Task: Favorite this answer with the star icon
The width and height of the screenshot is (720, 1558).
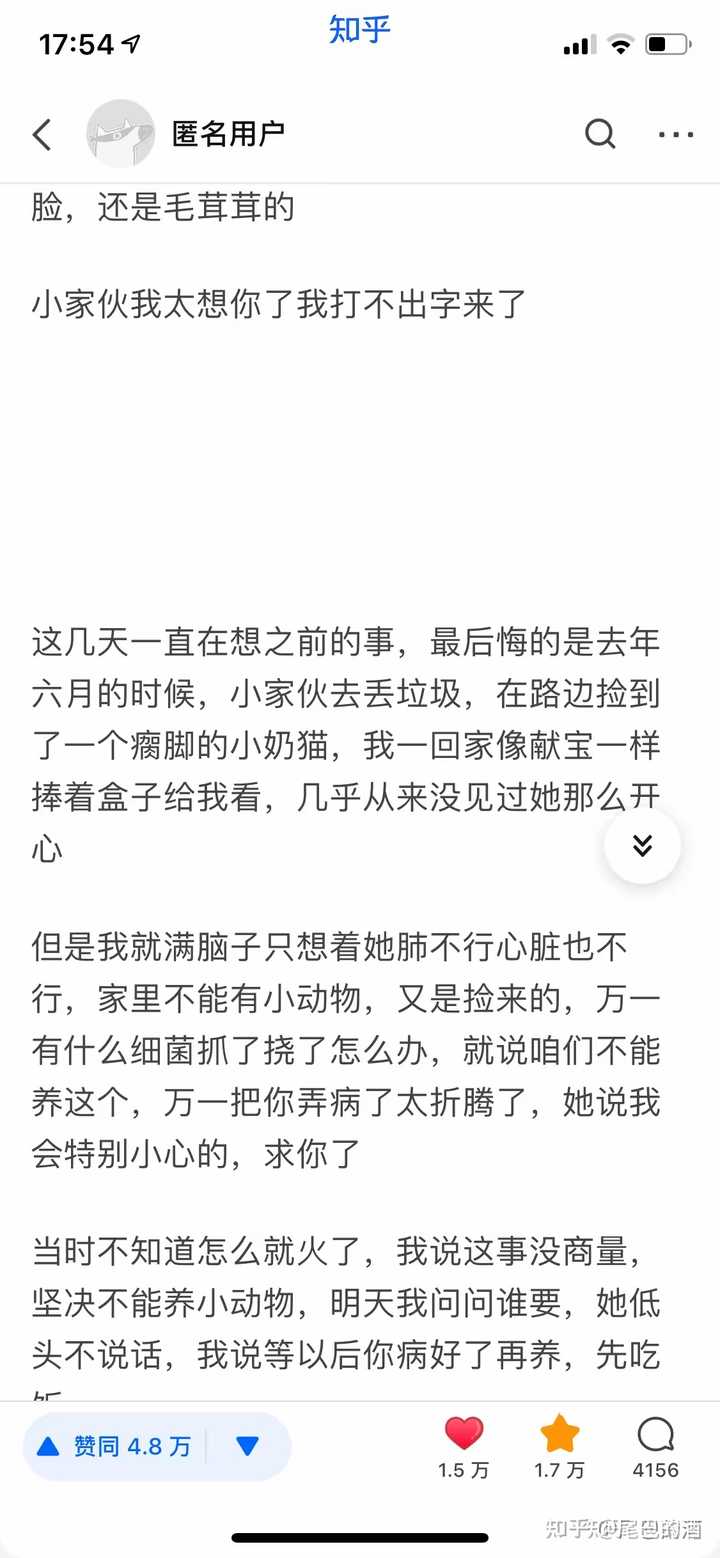Action: pyautogui.click(x=559, y=1436)
